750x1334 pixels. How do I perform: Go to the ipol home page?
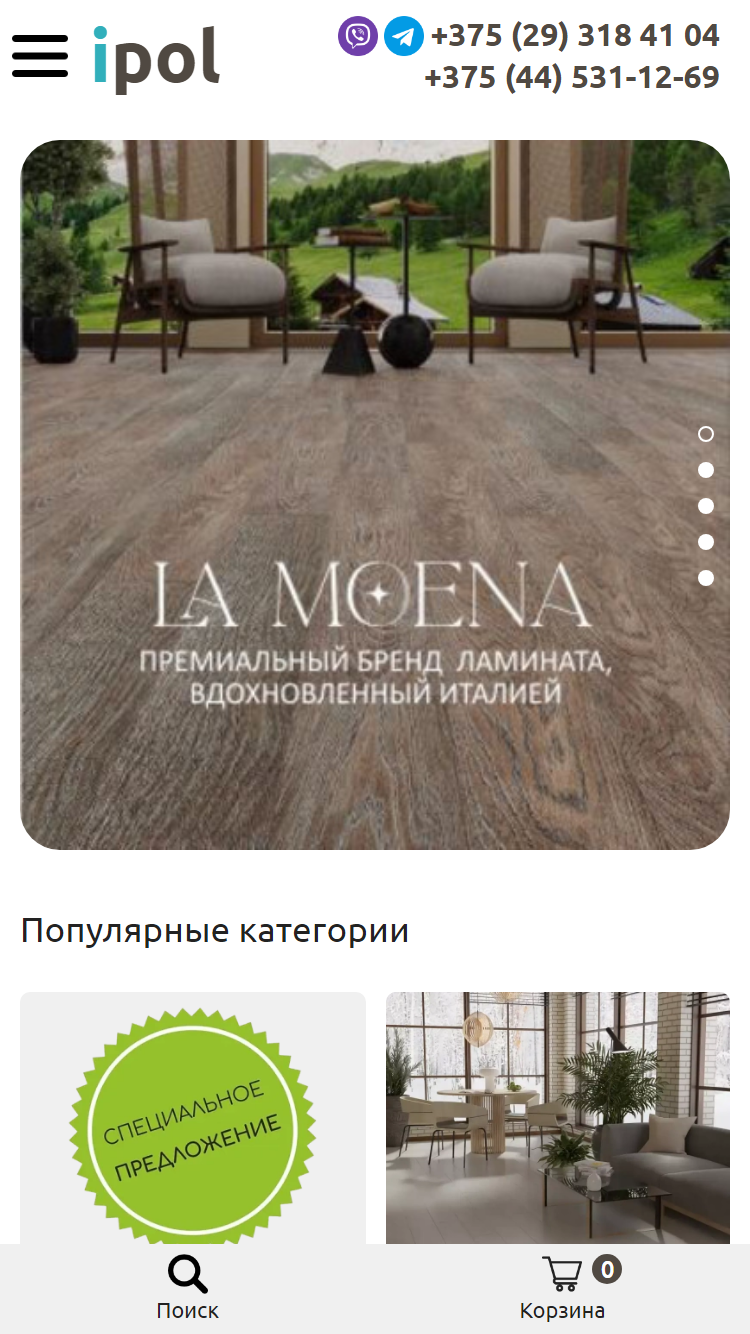(156, 60)
